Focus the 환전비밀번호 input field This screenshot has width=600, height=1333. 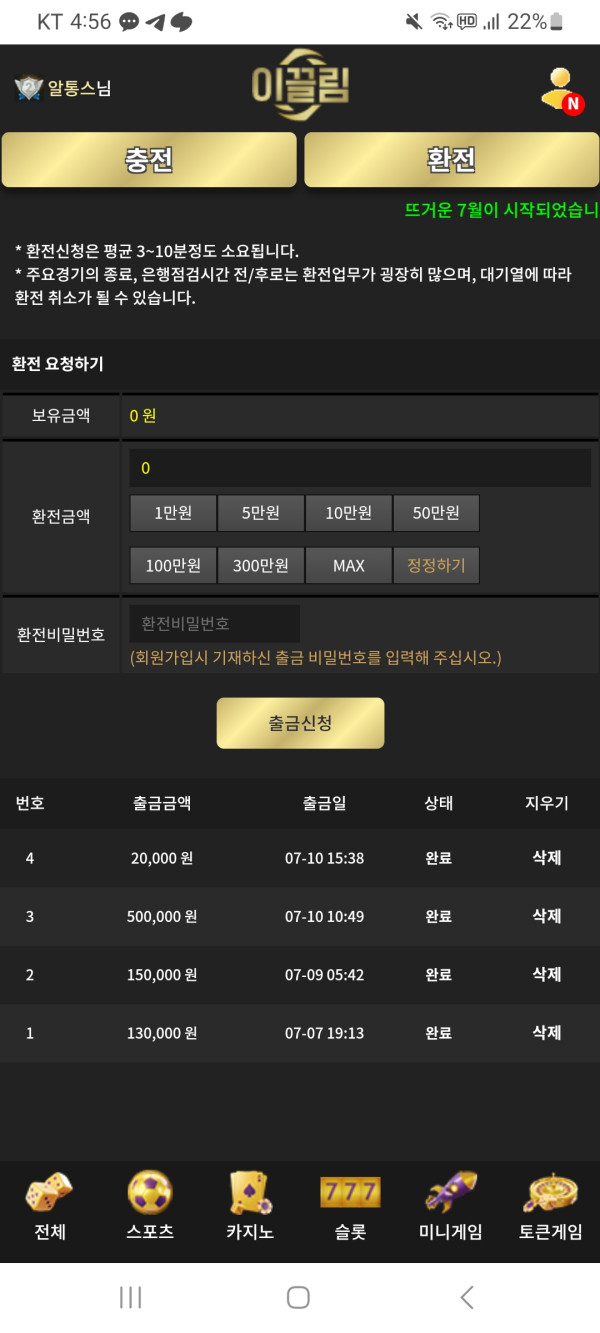214,623
